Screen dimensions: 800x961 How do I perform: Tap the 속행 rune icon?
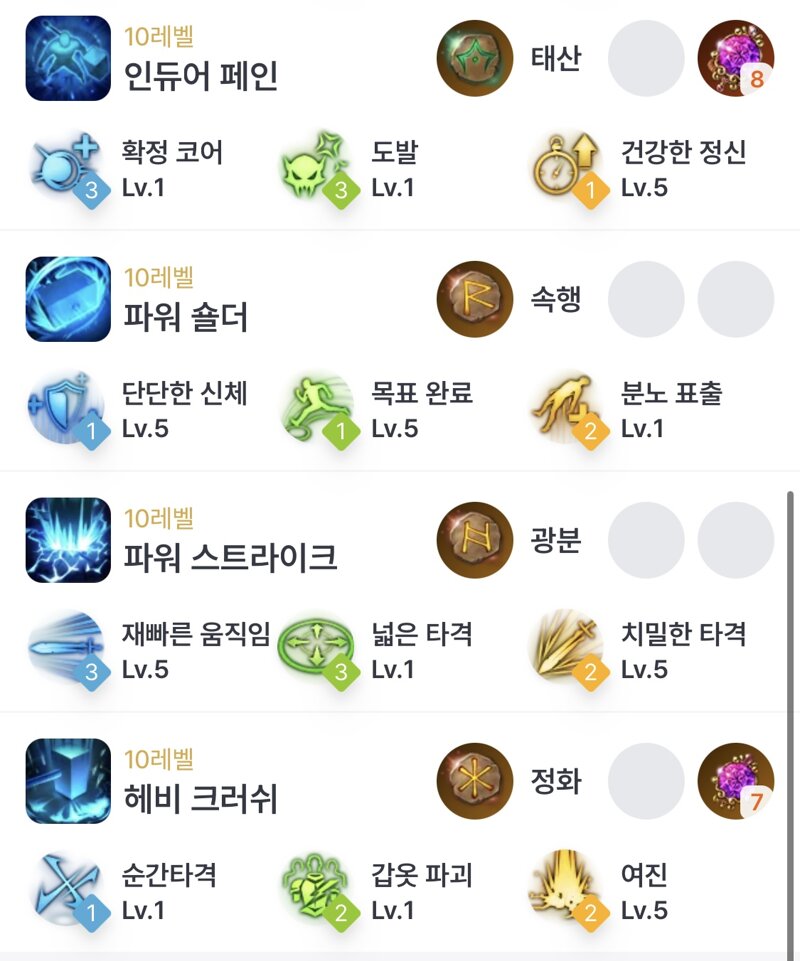click(x=475, y=299)
